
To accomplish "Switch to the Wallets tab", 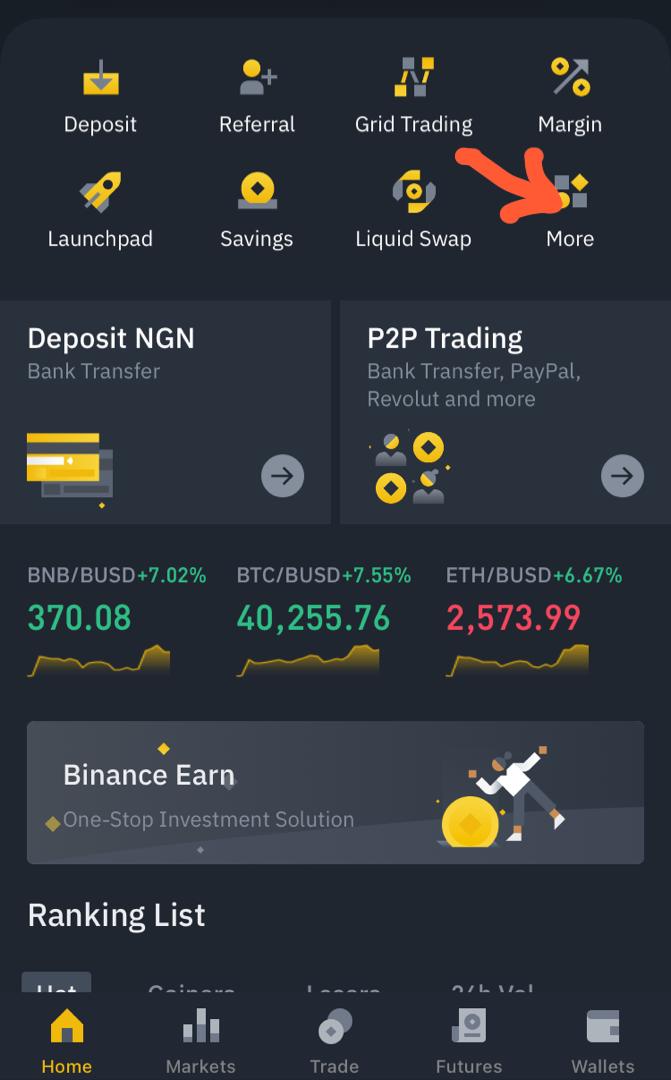I will [x=602, y=1040].
